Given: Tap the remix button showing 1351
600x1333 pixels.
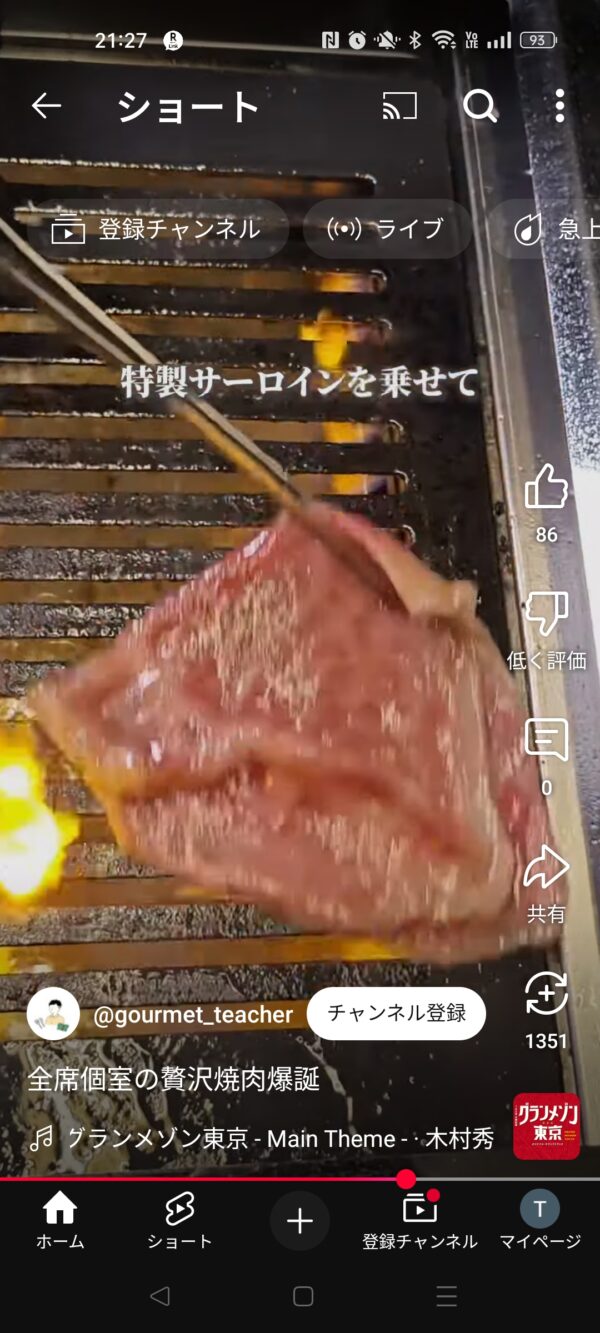Looking at the screenshot, I should 546,996.
